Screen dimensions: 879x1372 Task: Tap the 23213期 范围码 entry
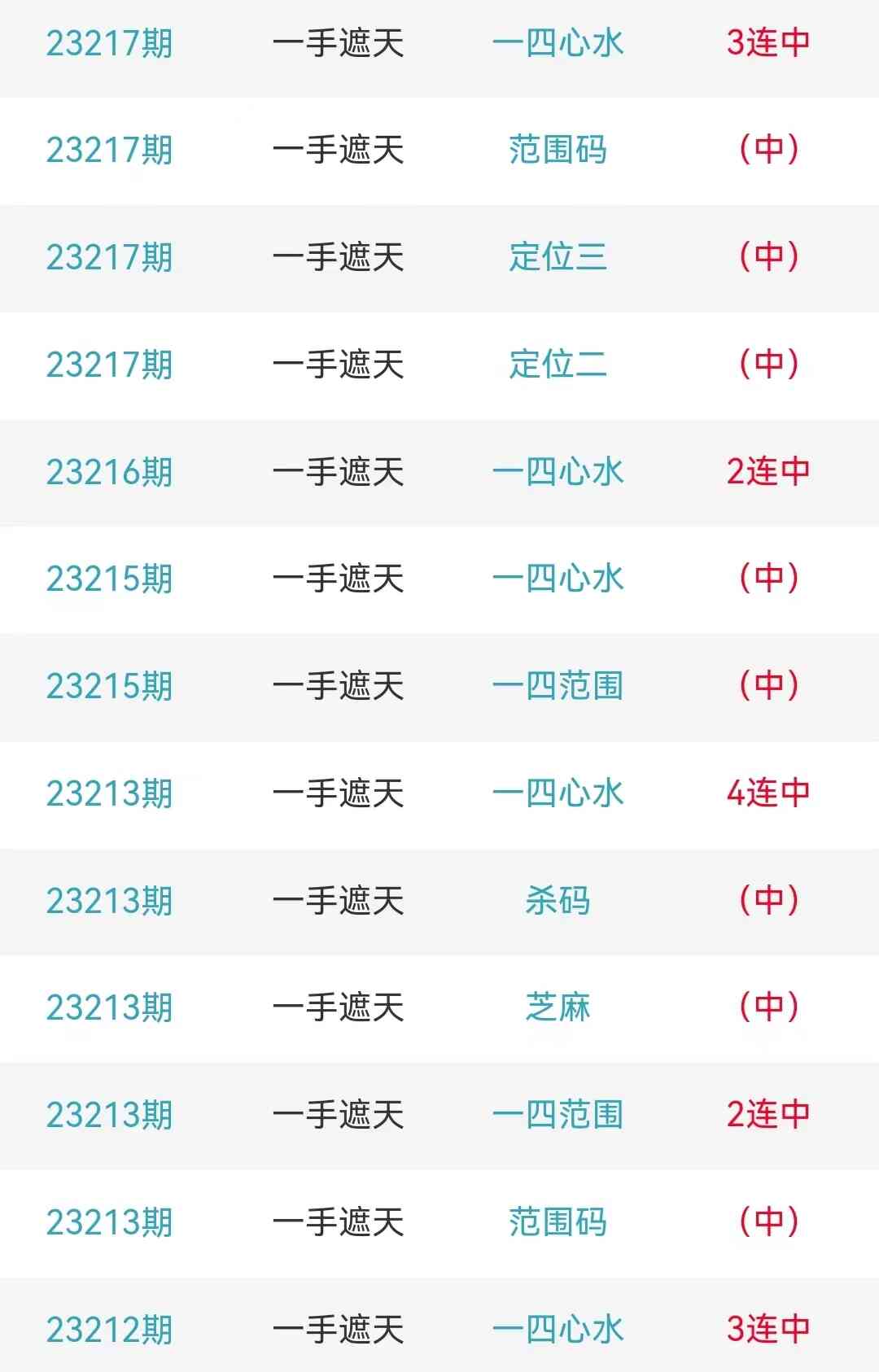point(558,1222)
